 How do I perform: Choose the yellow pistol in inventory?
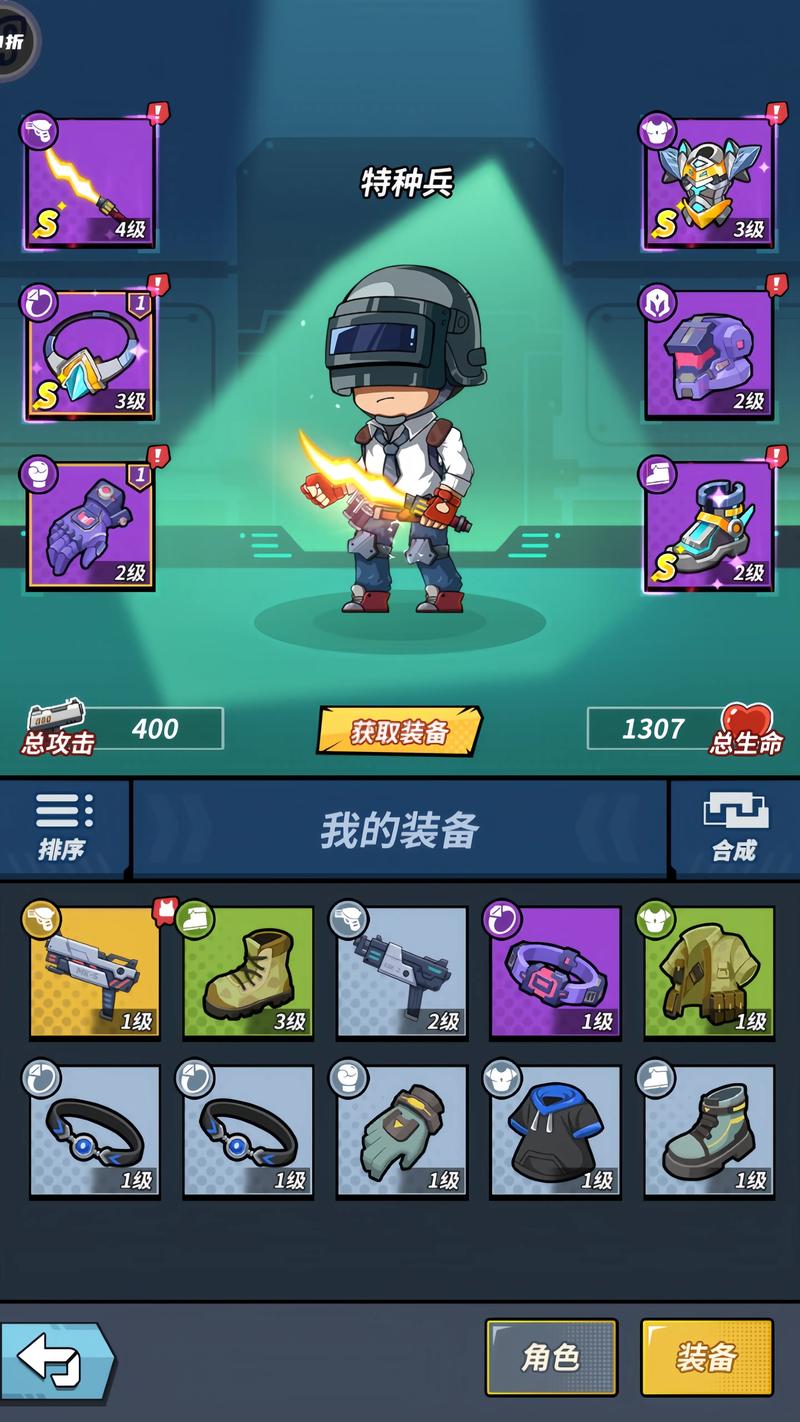tap(93, 972)
